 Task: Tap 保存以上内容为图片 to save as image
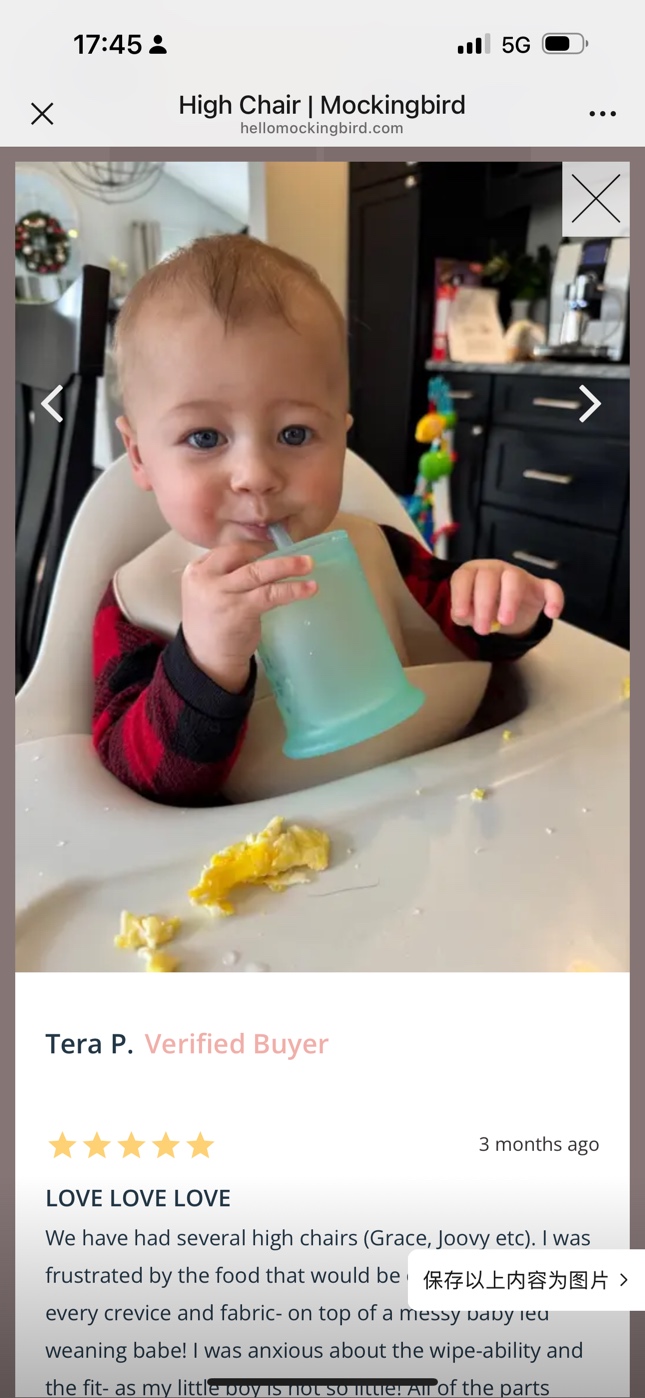tap(525, 1280)
